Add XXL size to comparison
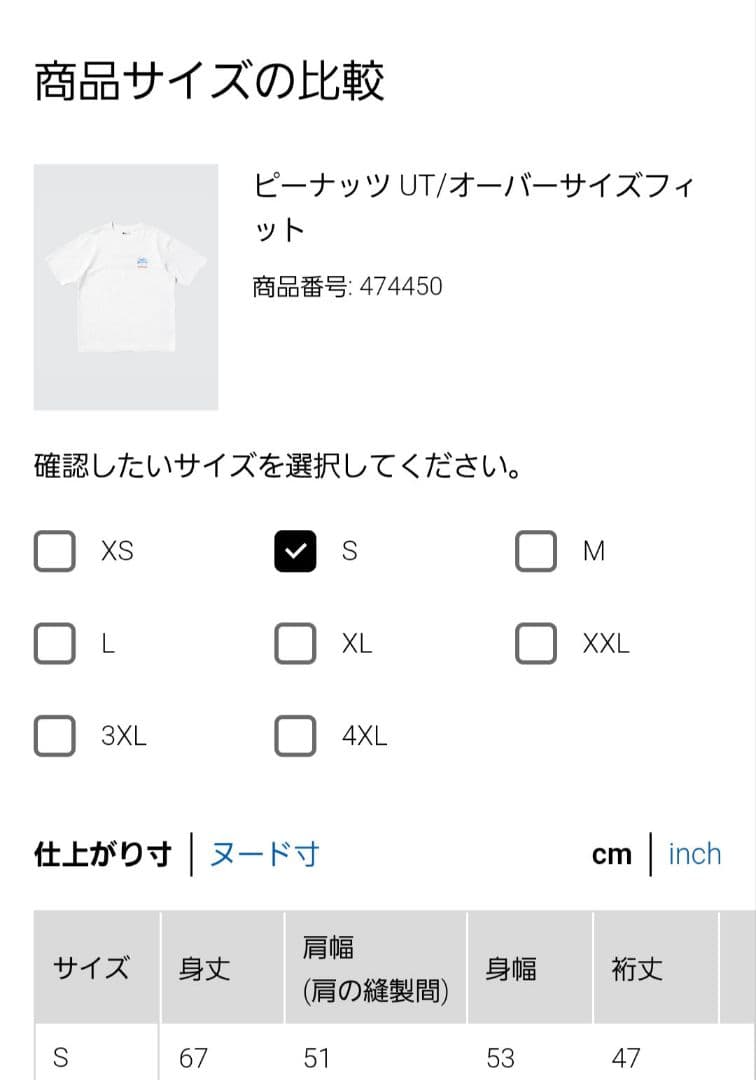The image size is (756, 1080). 536,643
